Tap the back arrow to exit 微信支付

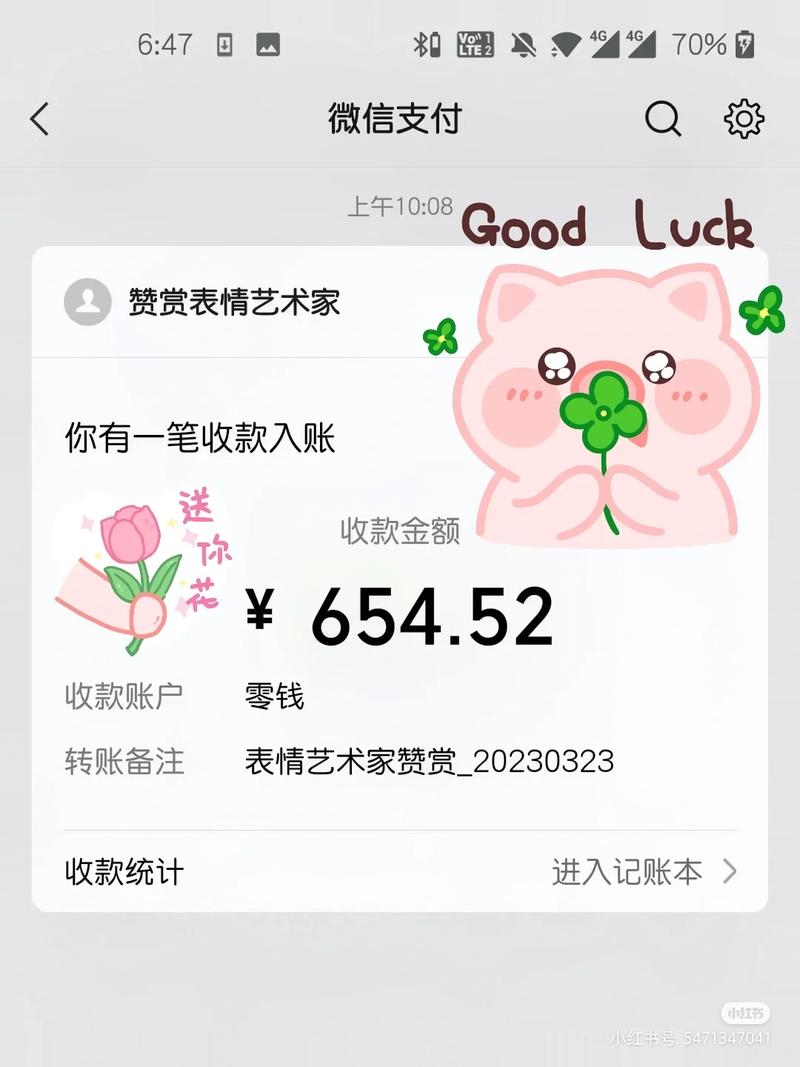(38, 118)
